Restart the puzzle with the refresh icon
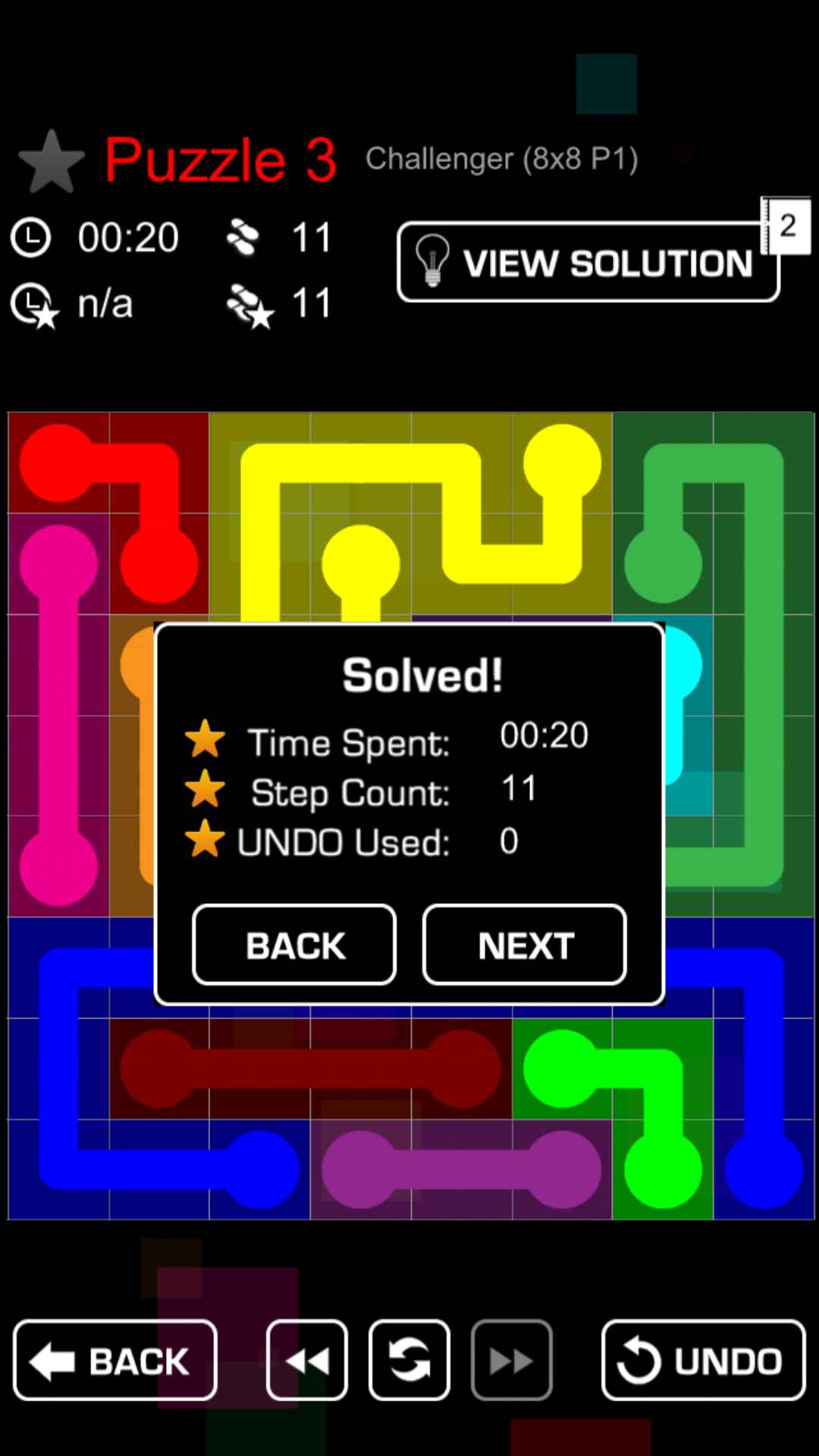This screenshot has height=1456, width=819. click(x=409, y=1360)
